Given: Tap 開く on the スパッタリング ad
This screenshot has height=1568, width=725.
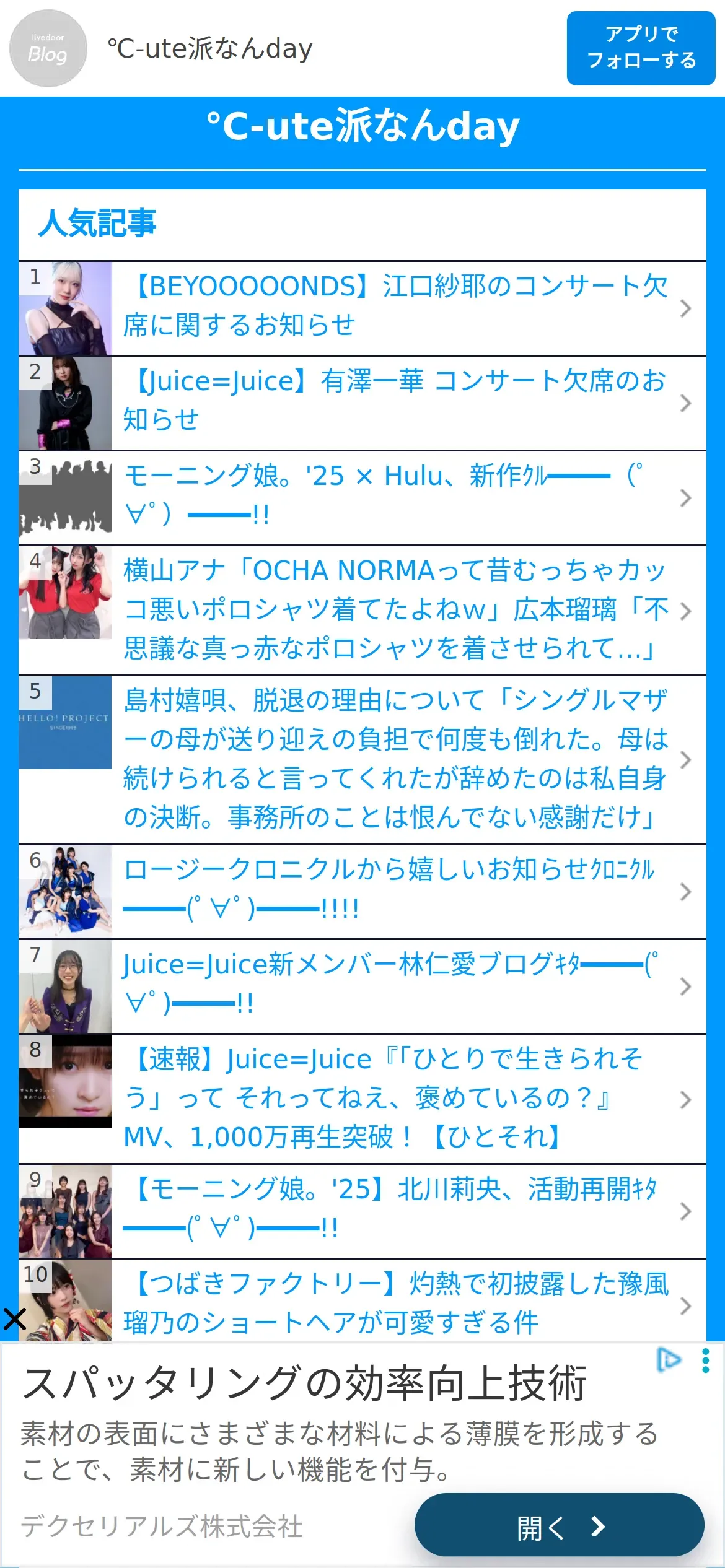Looking at the screenshot, I should 559,1525.
